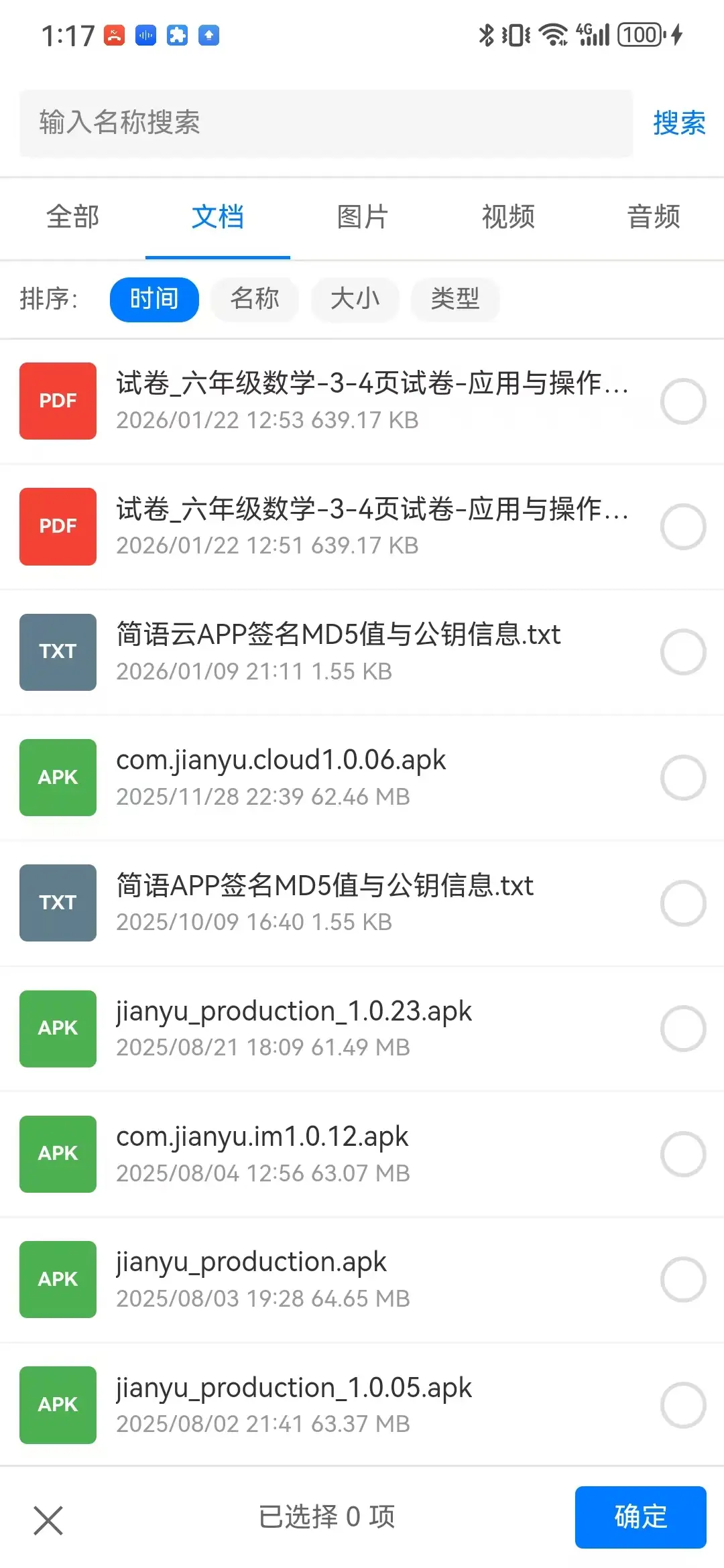Select jianyu_production_1.0.23.apk

coord(682,1029)
